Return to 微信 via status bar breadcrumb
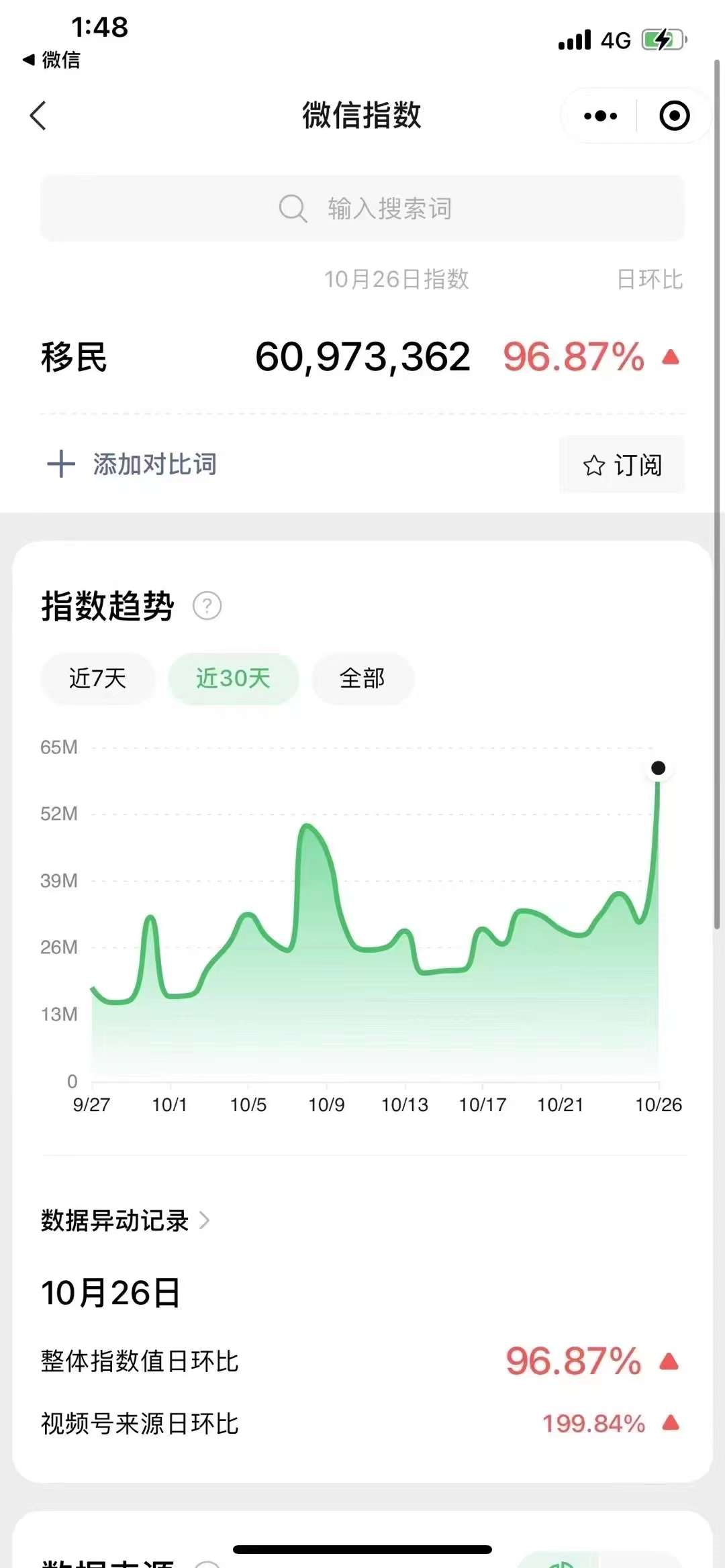The height and width of the screenshot is (1568, 725). pyautogui.click(x=52, y=60)
